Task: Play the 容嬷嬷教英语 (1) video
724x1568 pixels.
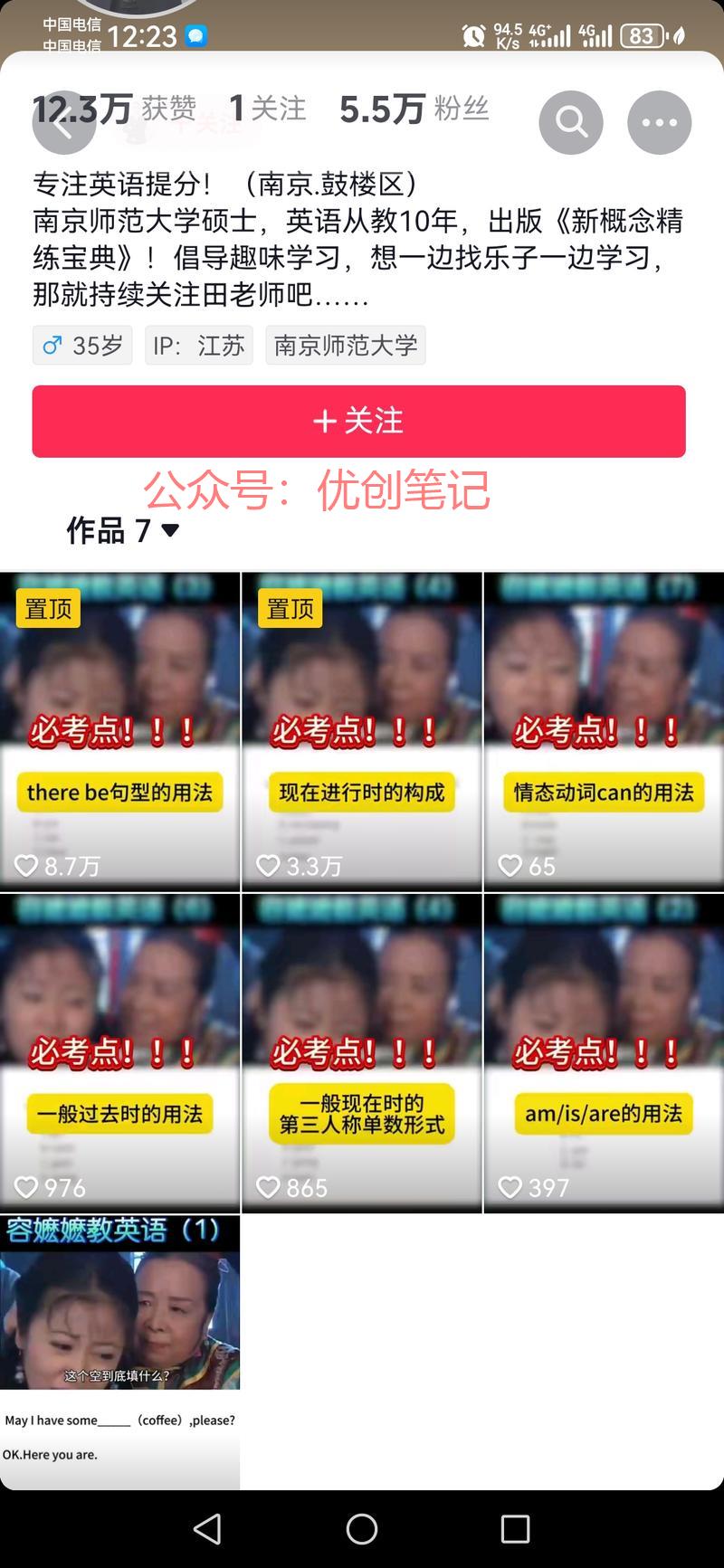Action: pos(119,1352)
